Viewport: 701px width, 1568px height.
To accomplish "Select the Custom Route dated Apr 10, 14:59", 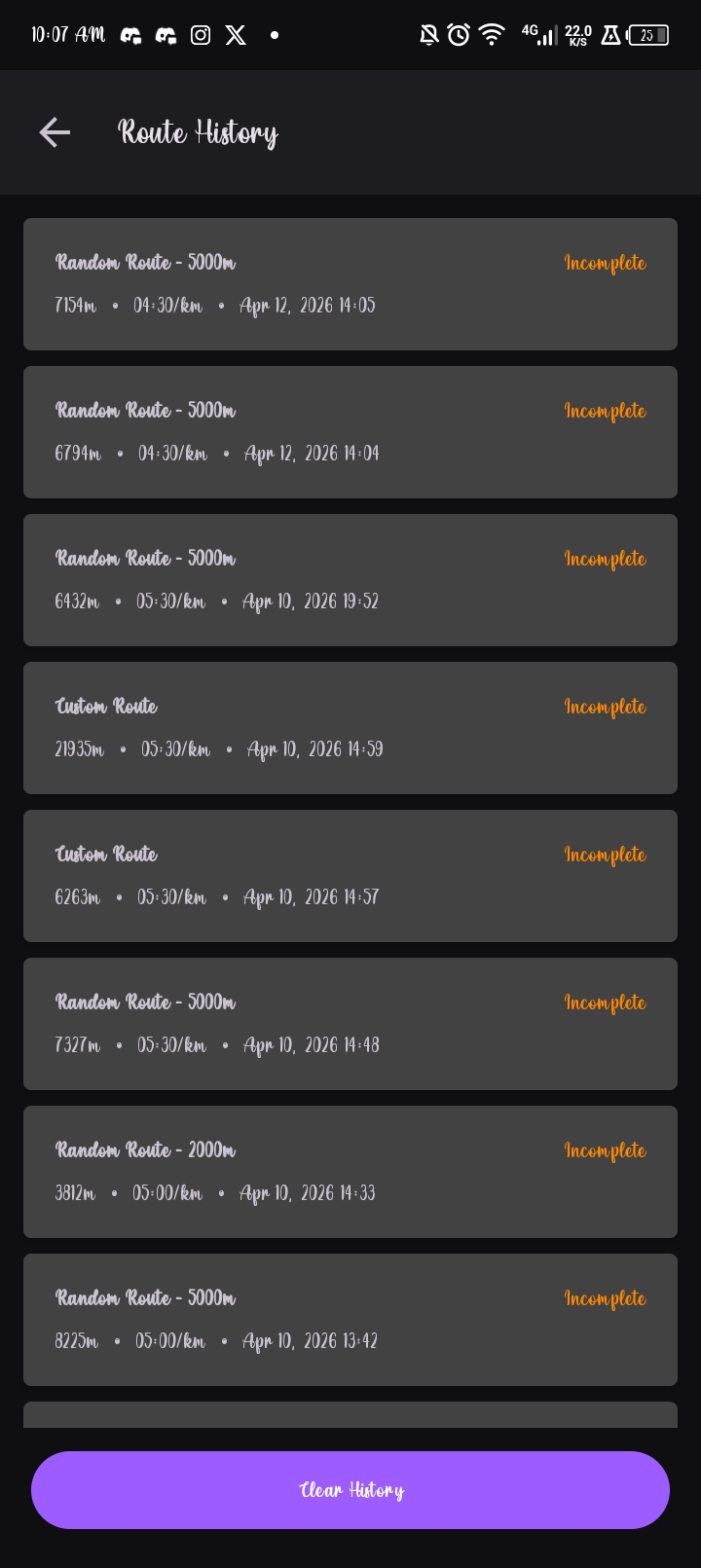I will tap(350, 727).
